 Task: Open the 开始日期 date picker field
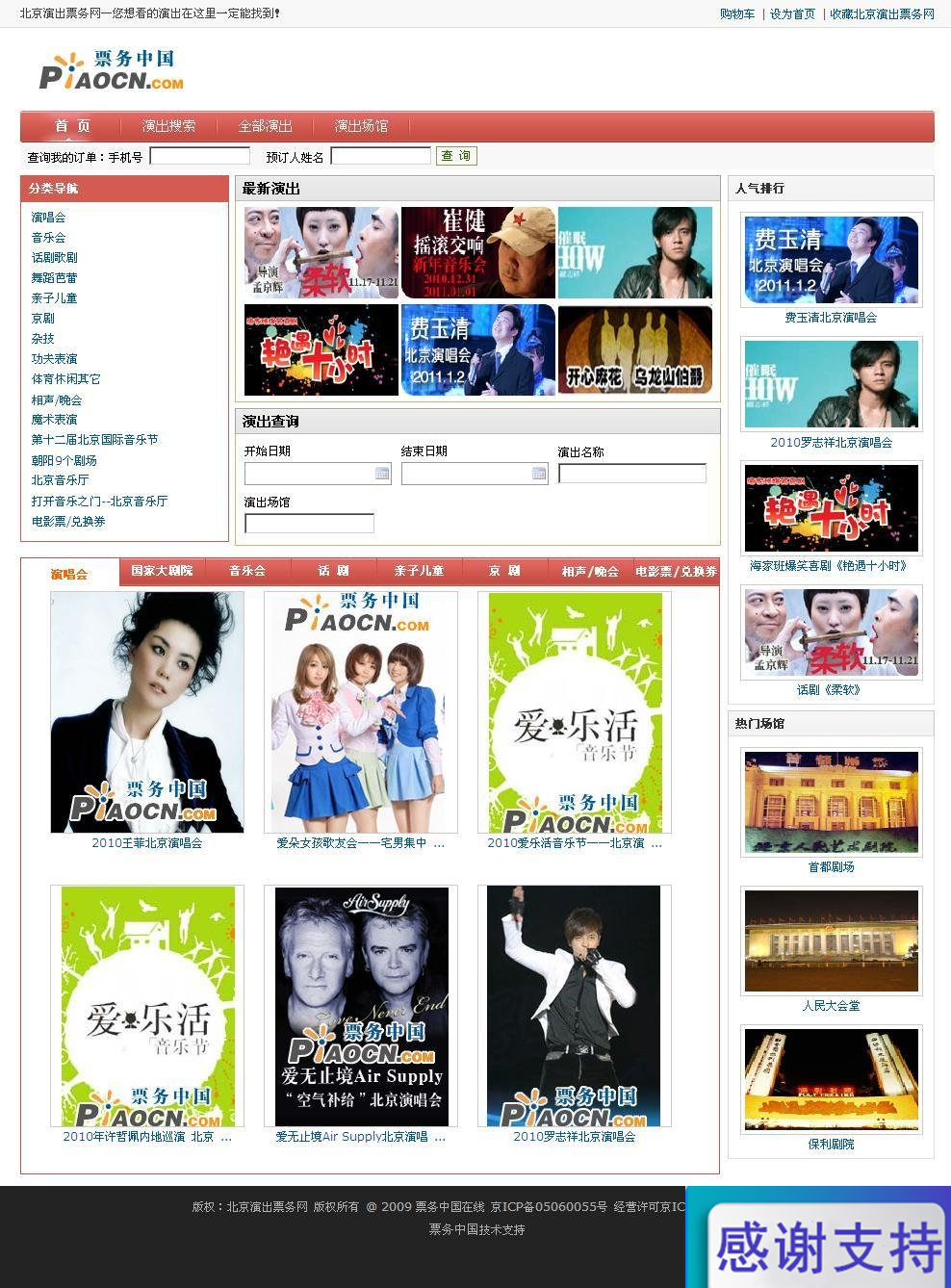pos(317,474)
